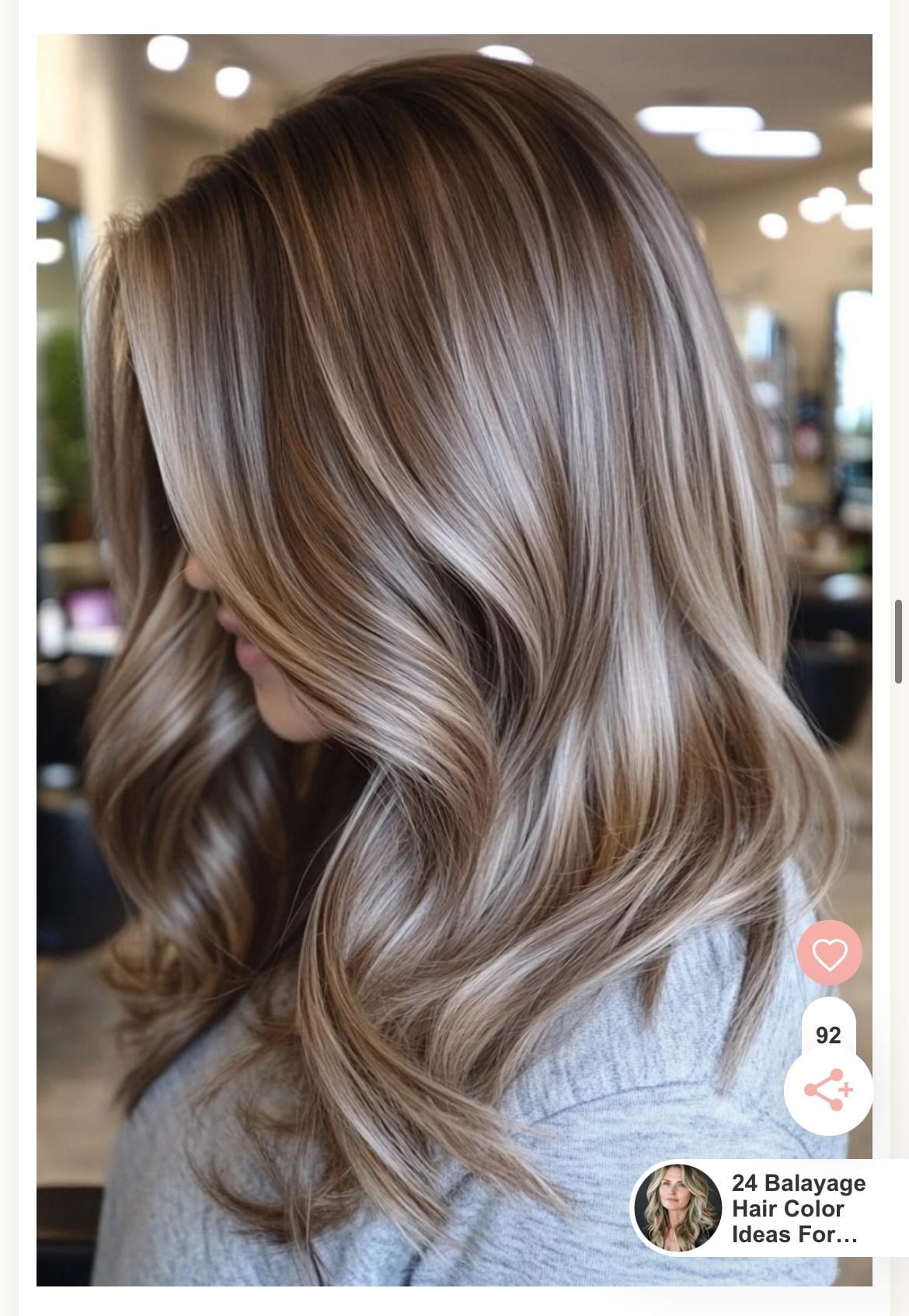Tap the share icon button
Screen dimensions: 909x1316
[828, 1090]
